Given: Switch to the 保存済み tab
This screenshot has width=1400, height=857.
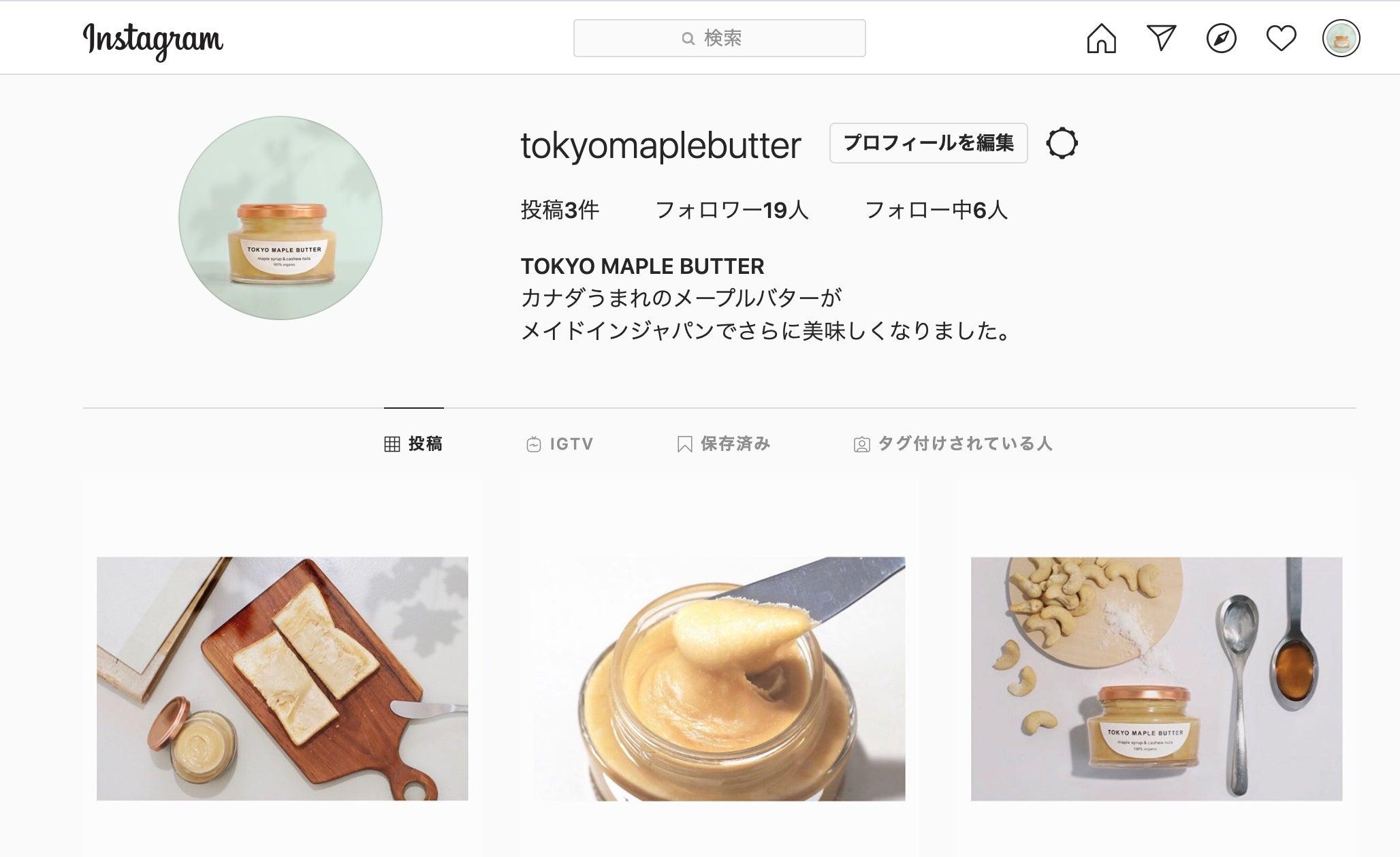Looking at the screenshot, I should [723, 444].
